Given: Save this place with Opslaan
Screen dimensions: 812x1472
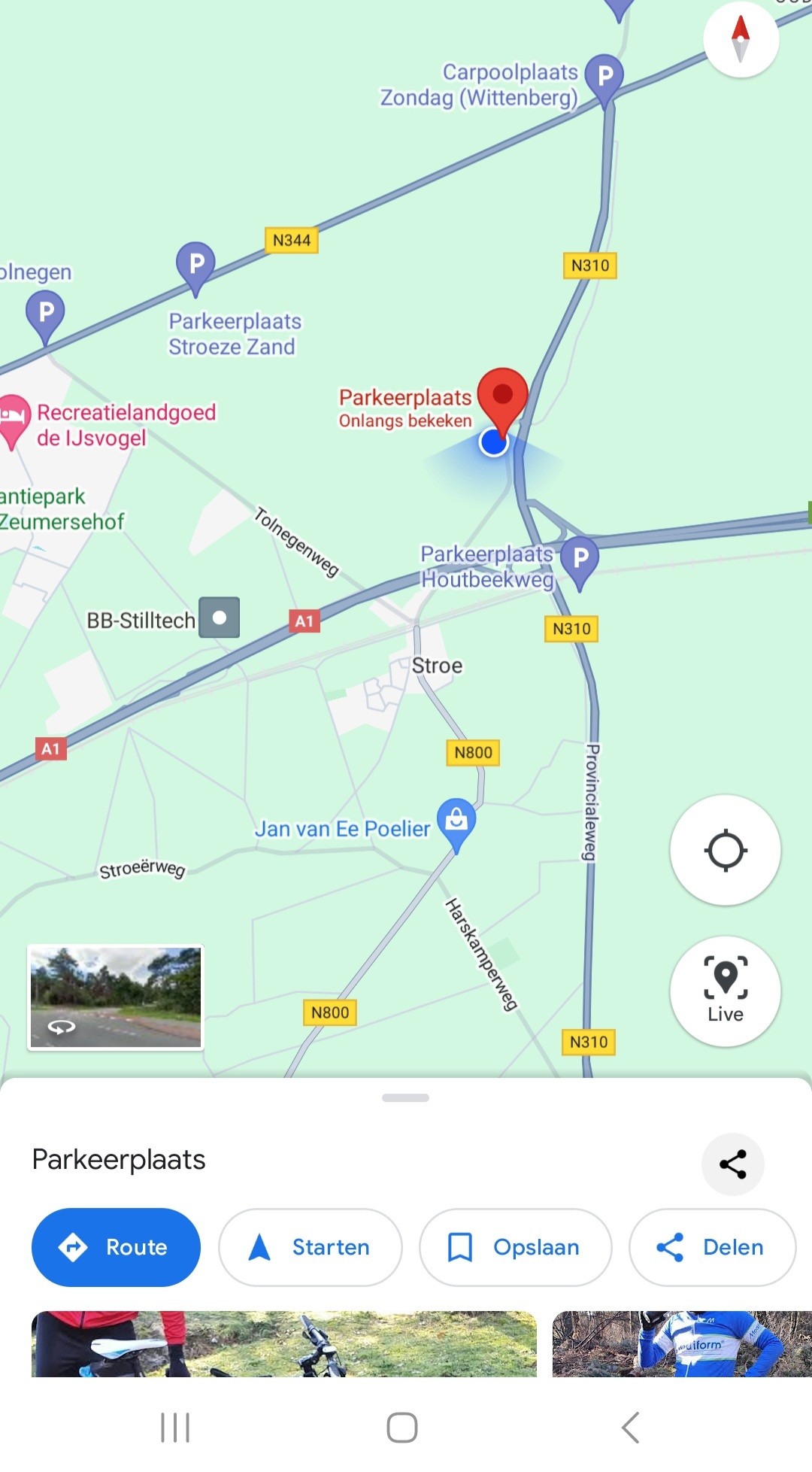Looking at the screenshot, I should point(515,1247).
